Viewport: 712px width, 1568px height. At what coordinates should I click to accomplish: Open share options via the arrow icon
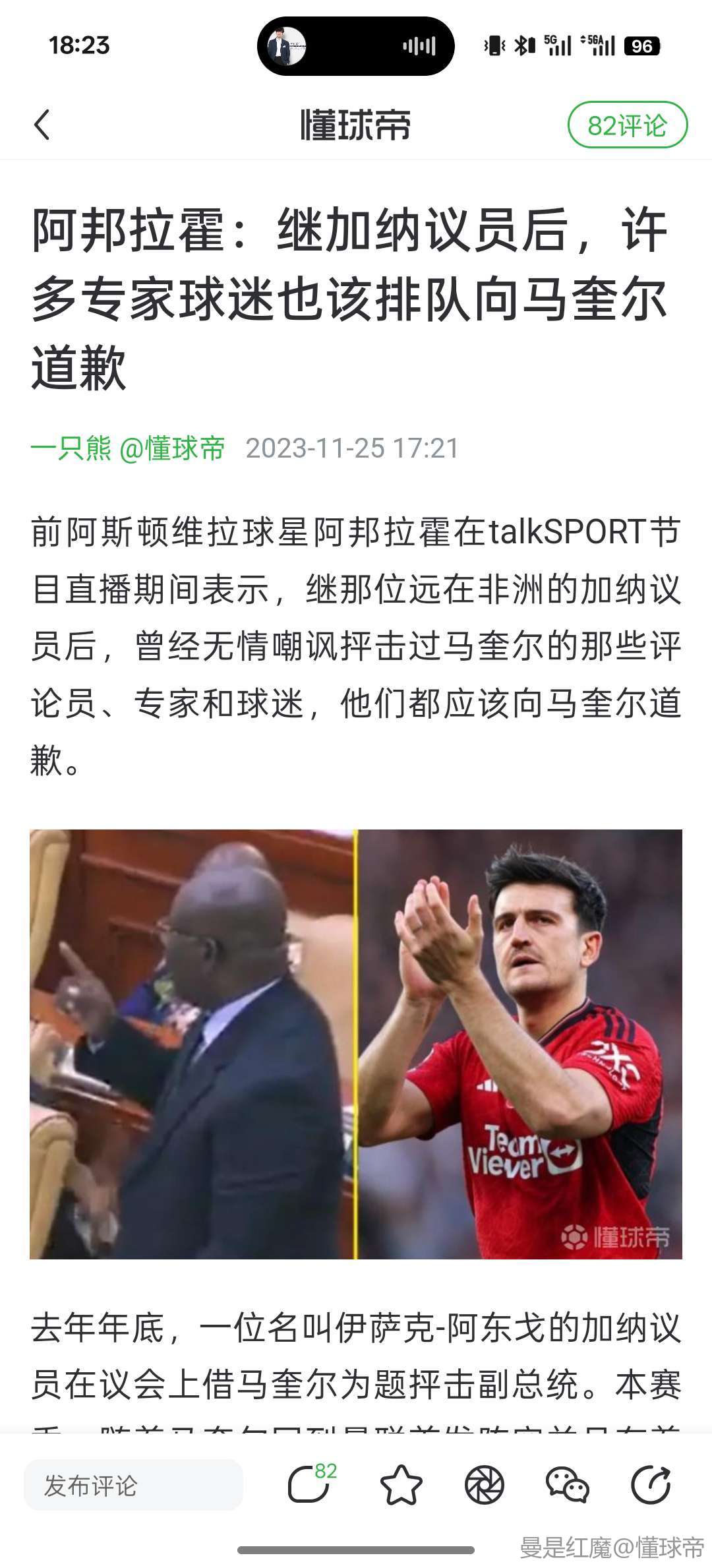click(x=651, y=1485)
